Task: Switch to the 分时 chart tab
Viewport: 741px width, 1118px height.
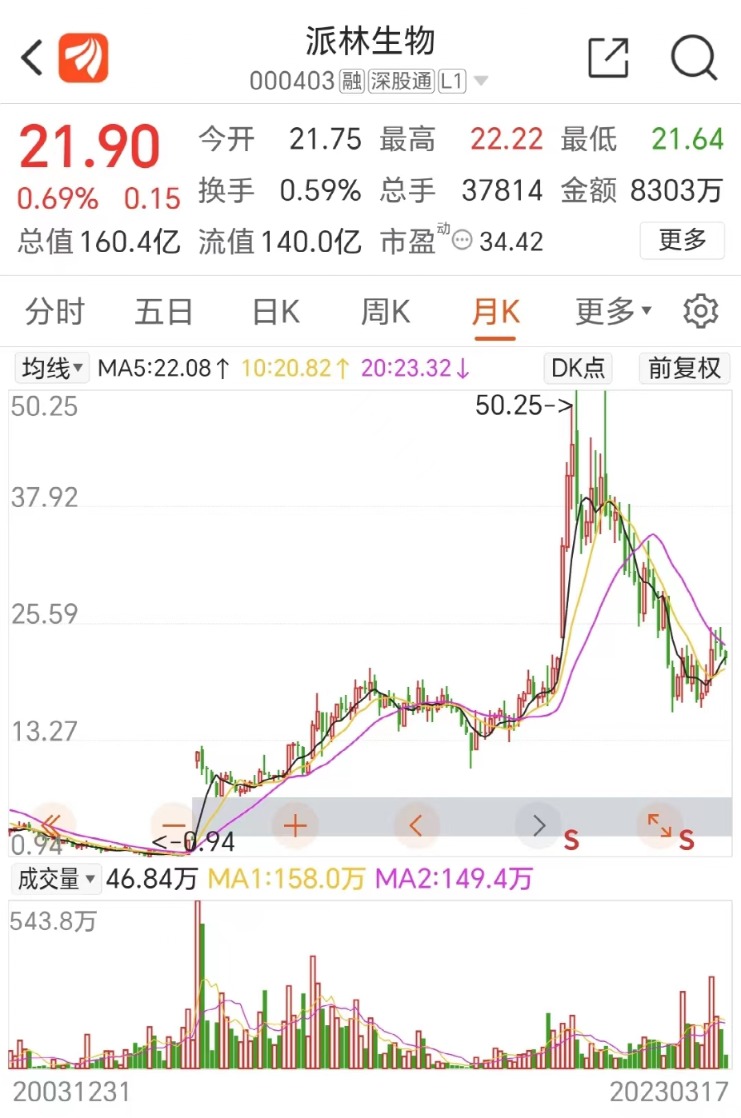Action: coord(55,312)
